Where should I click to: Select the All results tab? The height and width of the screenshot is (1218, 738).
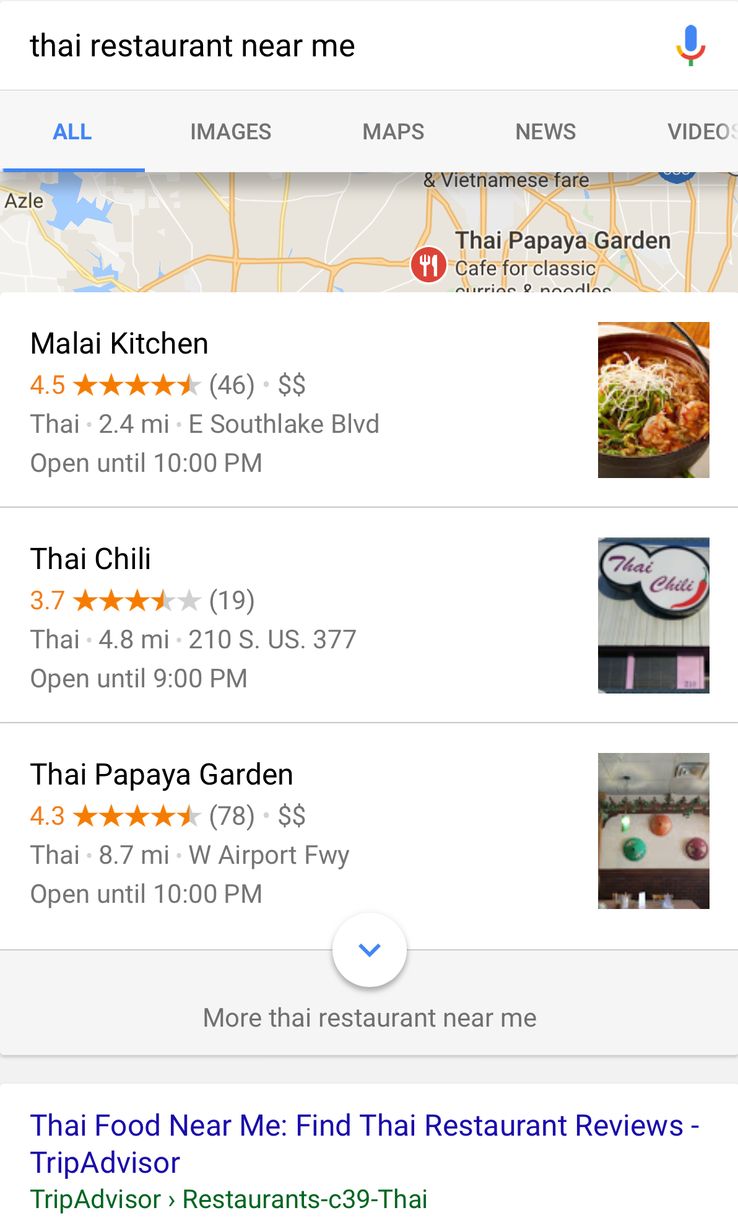point(72,132)
